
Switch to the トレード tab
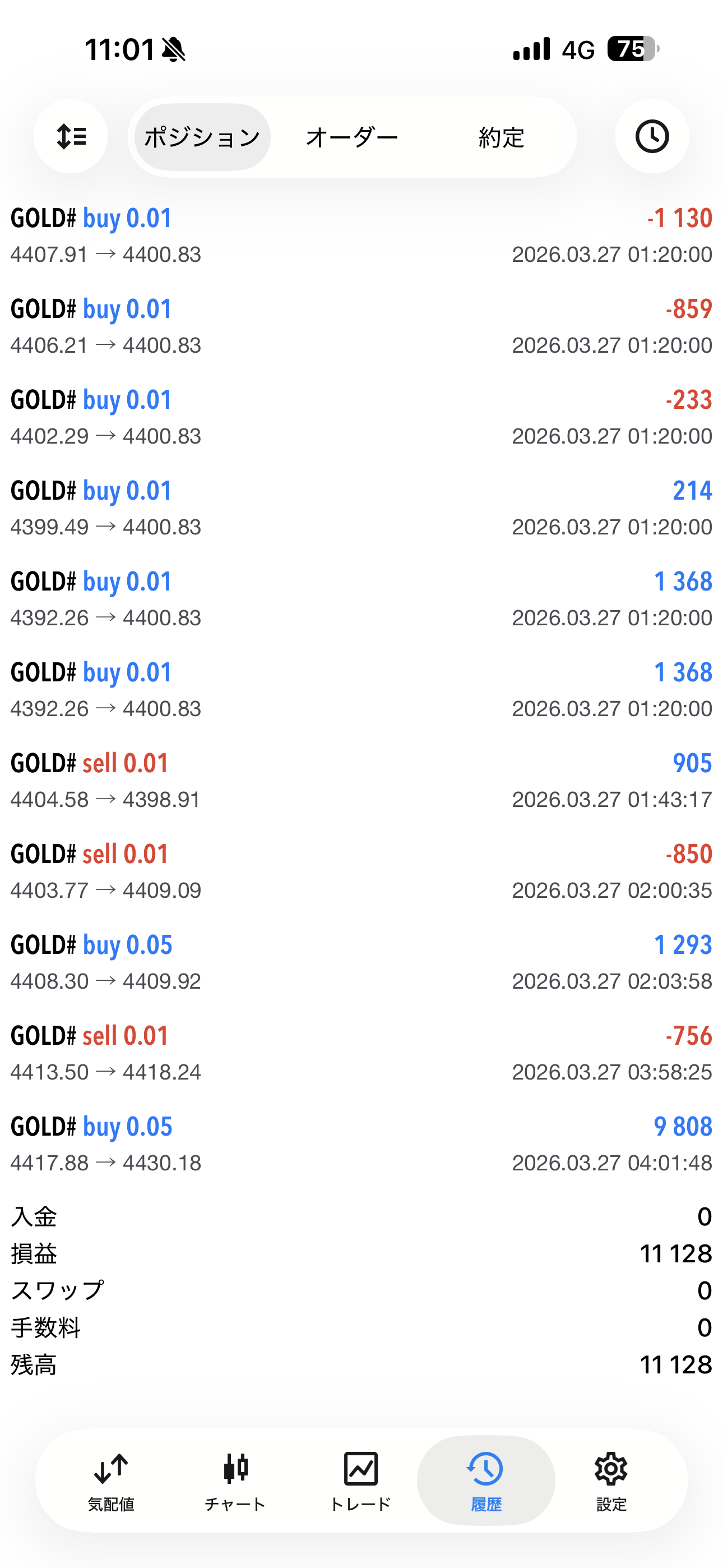click(x=360, y=1481)
